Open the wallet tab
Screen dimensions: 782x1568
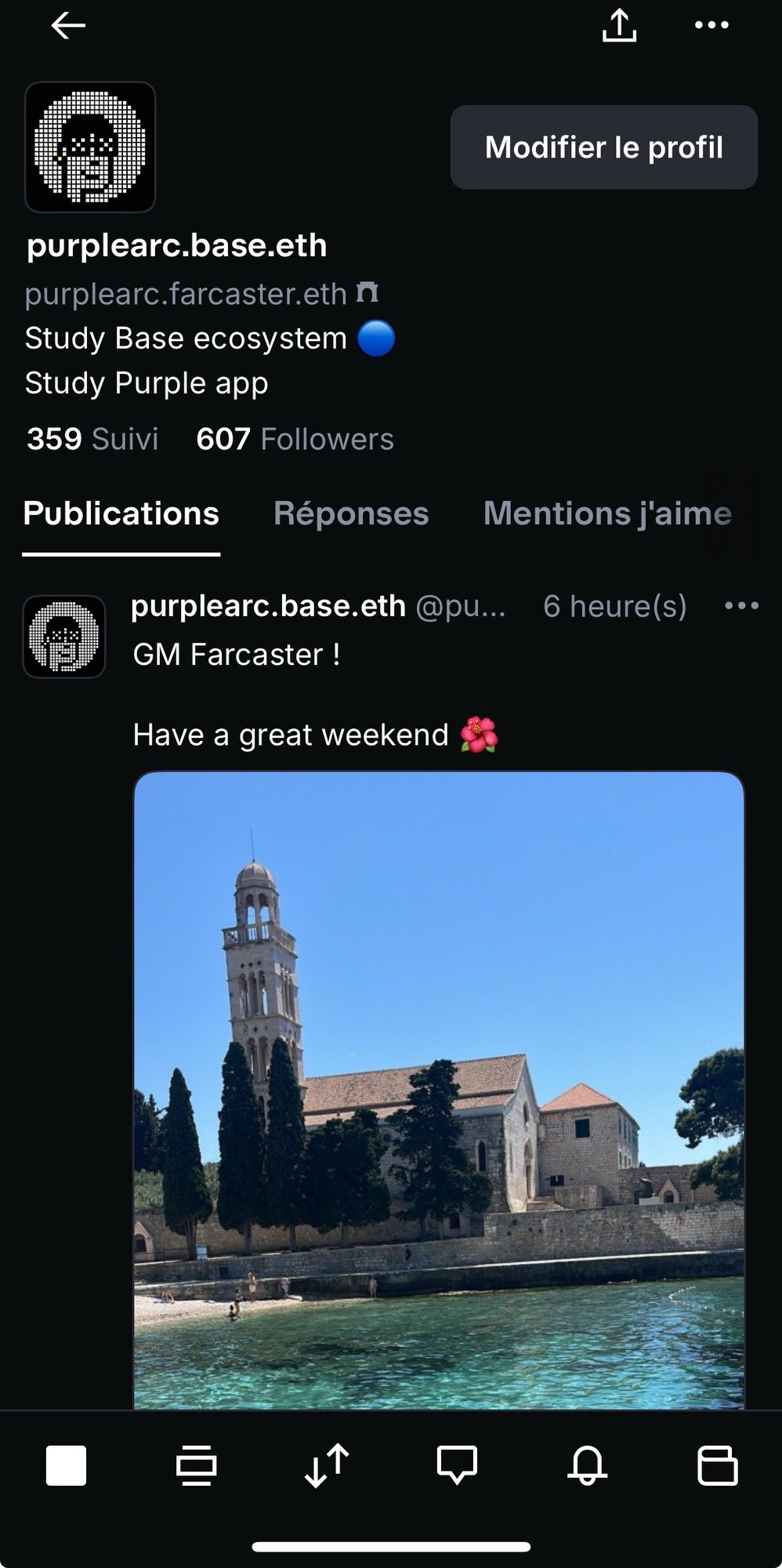coord(717,1465)
